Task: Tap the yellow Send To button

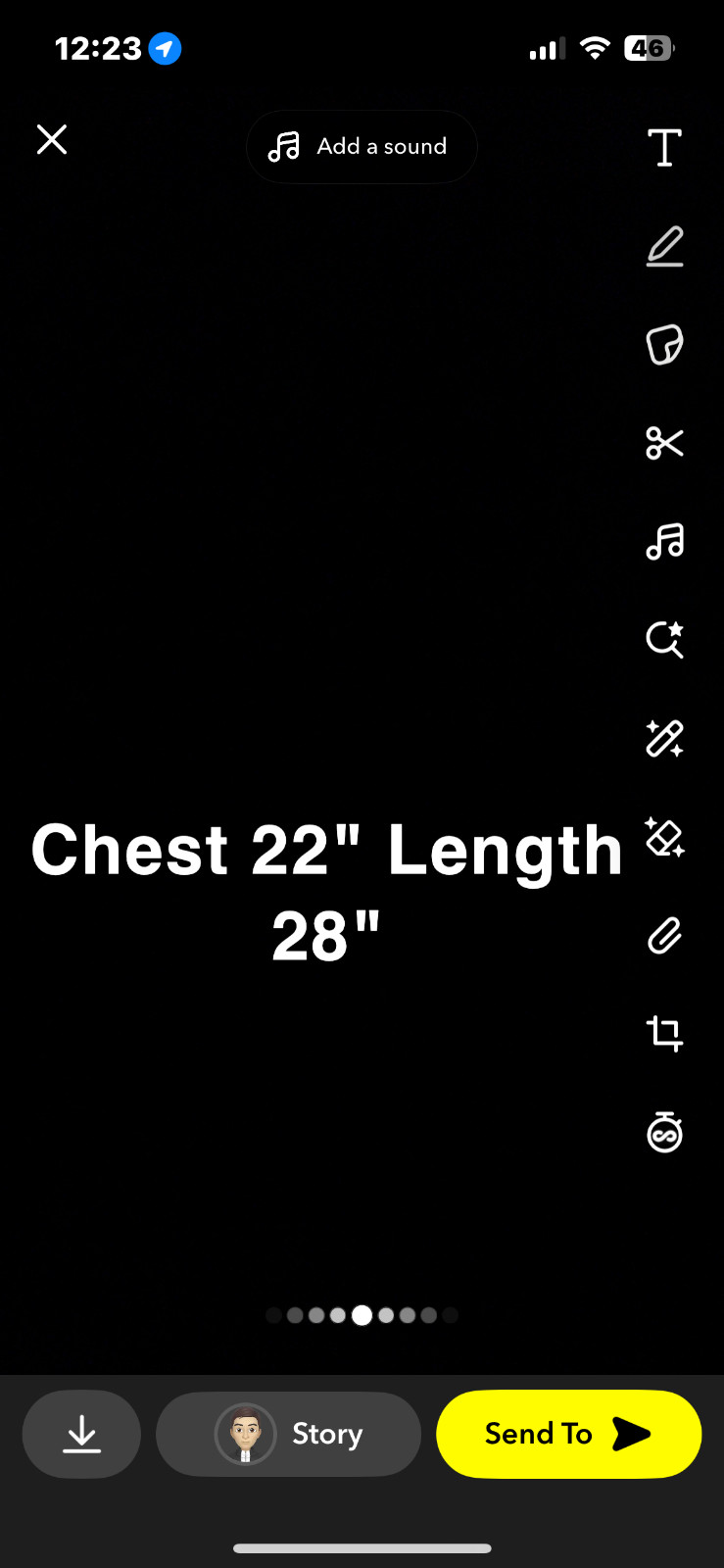Action: [568, 1434]
